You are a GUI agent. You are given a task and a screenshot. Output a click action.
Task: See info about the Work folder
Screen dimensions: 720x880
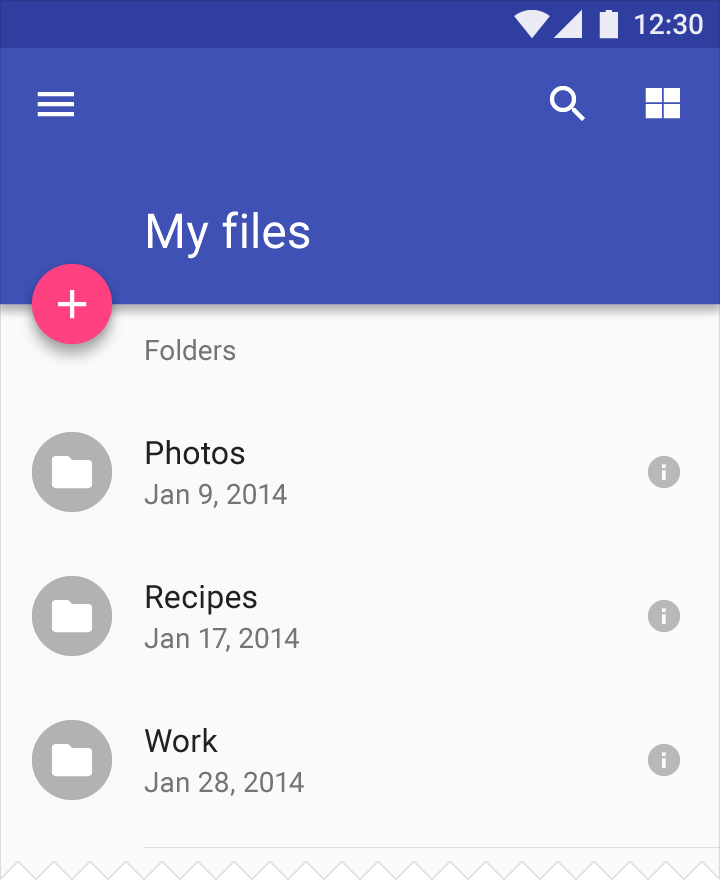tap(664, 760)
